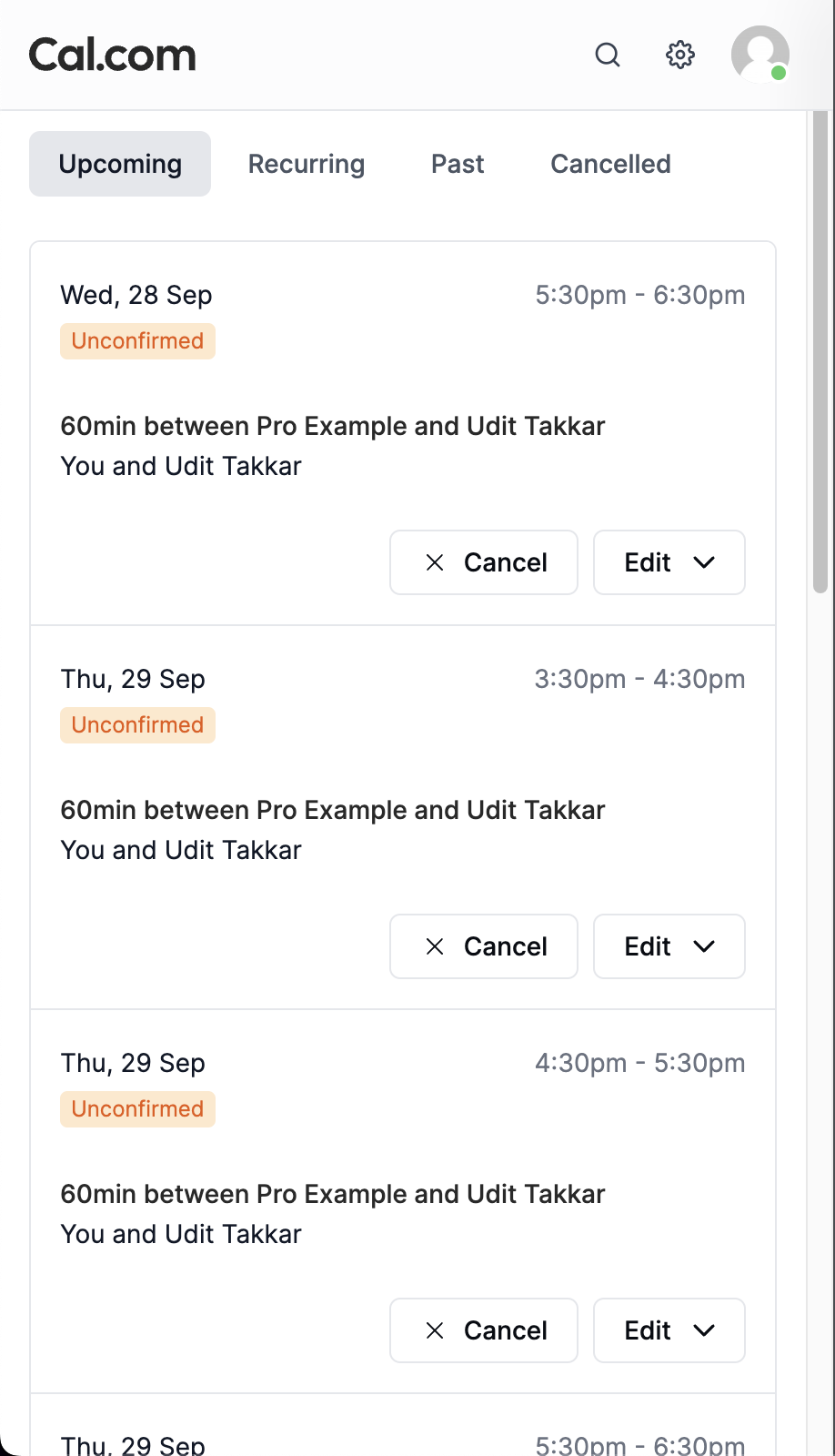Select the Upcoming bookings tab
Image resolution: width=835 pixels, height=1456 pixels.
tap(120, 164)
